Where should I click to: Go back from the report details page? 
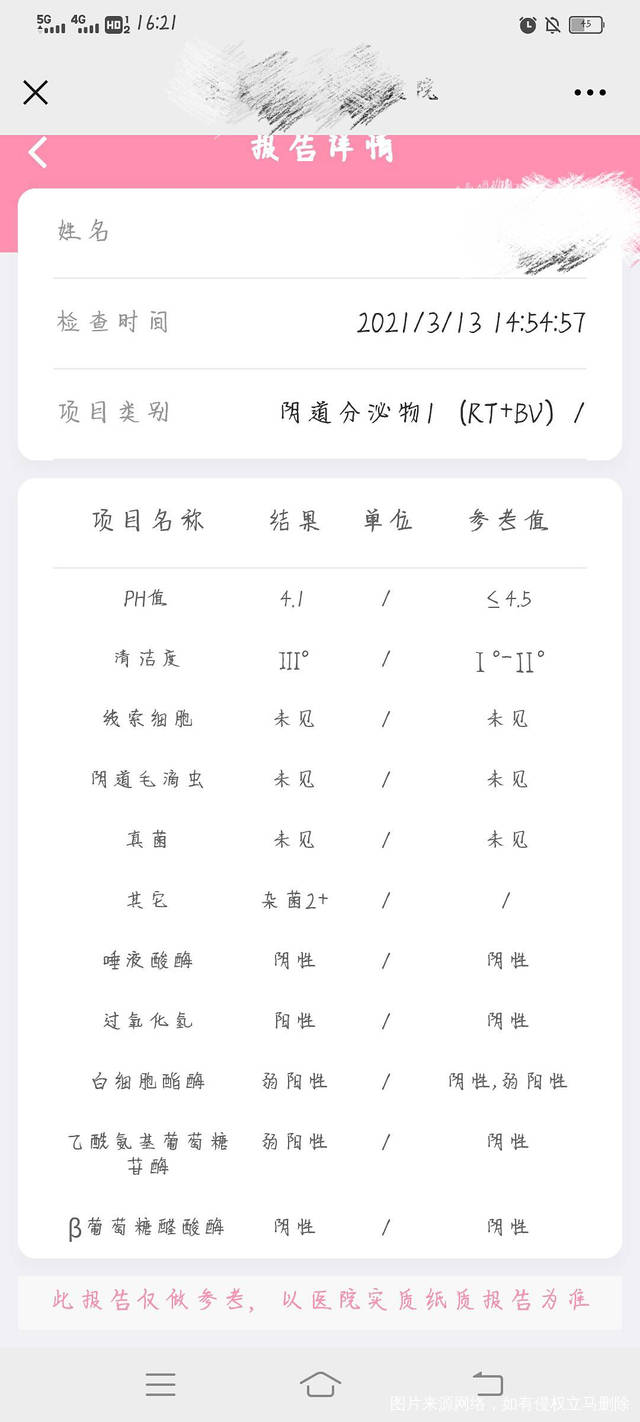[37, 152]
